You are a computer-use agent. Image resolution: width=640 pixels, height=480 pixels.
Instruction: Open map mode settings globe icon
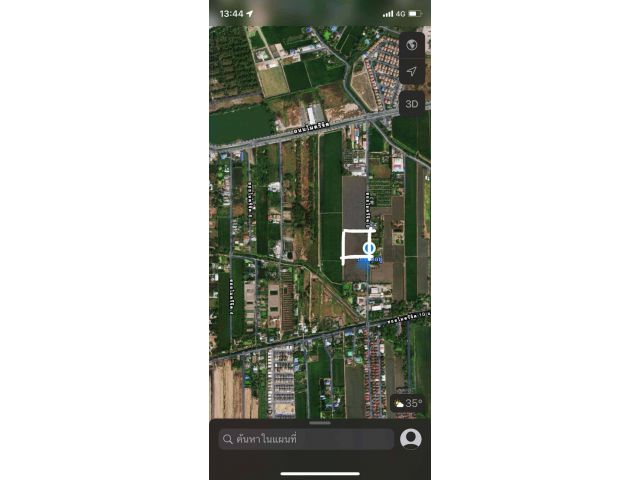[412, 45]
